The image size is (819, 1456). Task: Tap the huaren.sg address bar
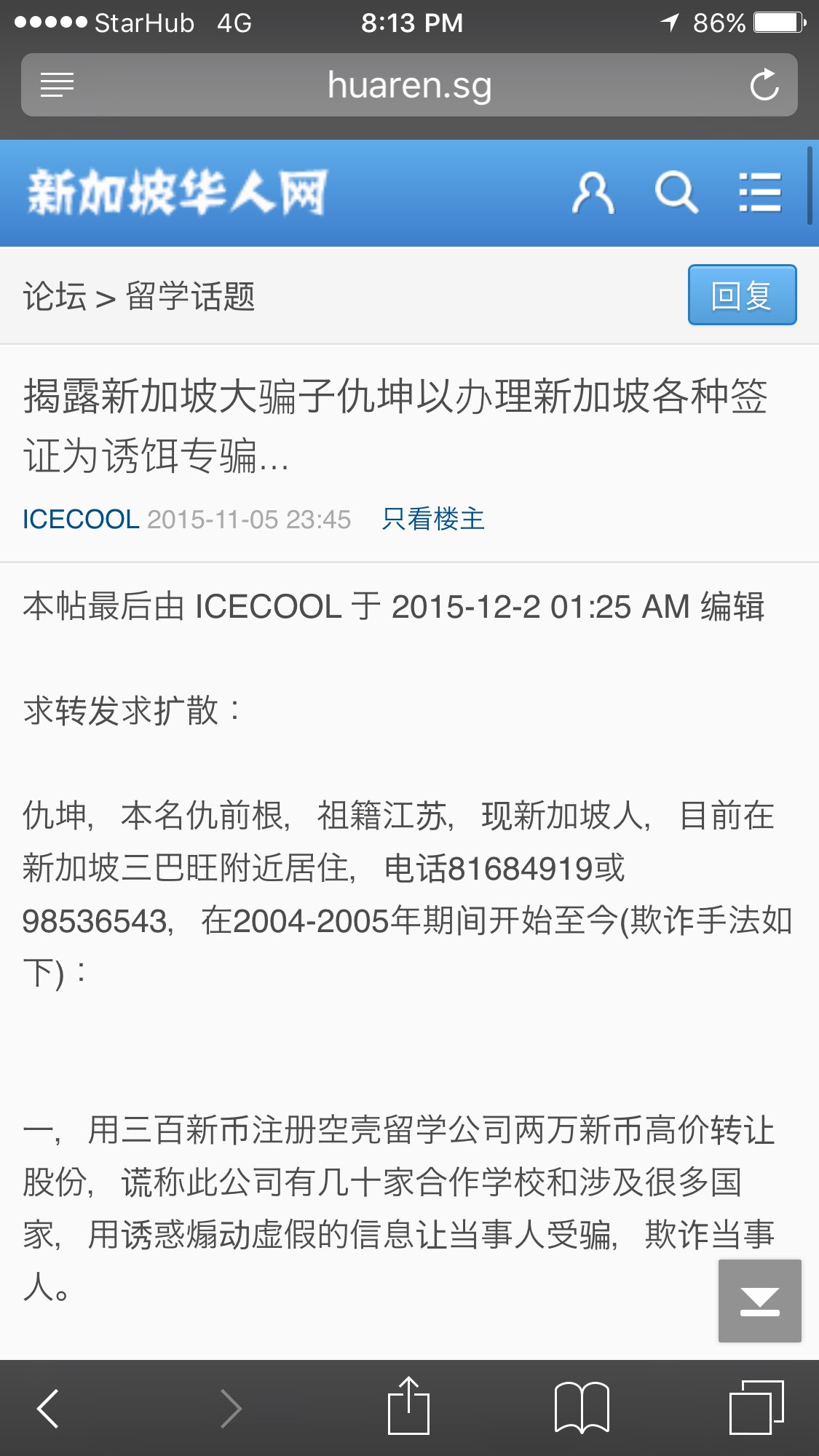tap(409, 85)
